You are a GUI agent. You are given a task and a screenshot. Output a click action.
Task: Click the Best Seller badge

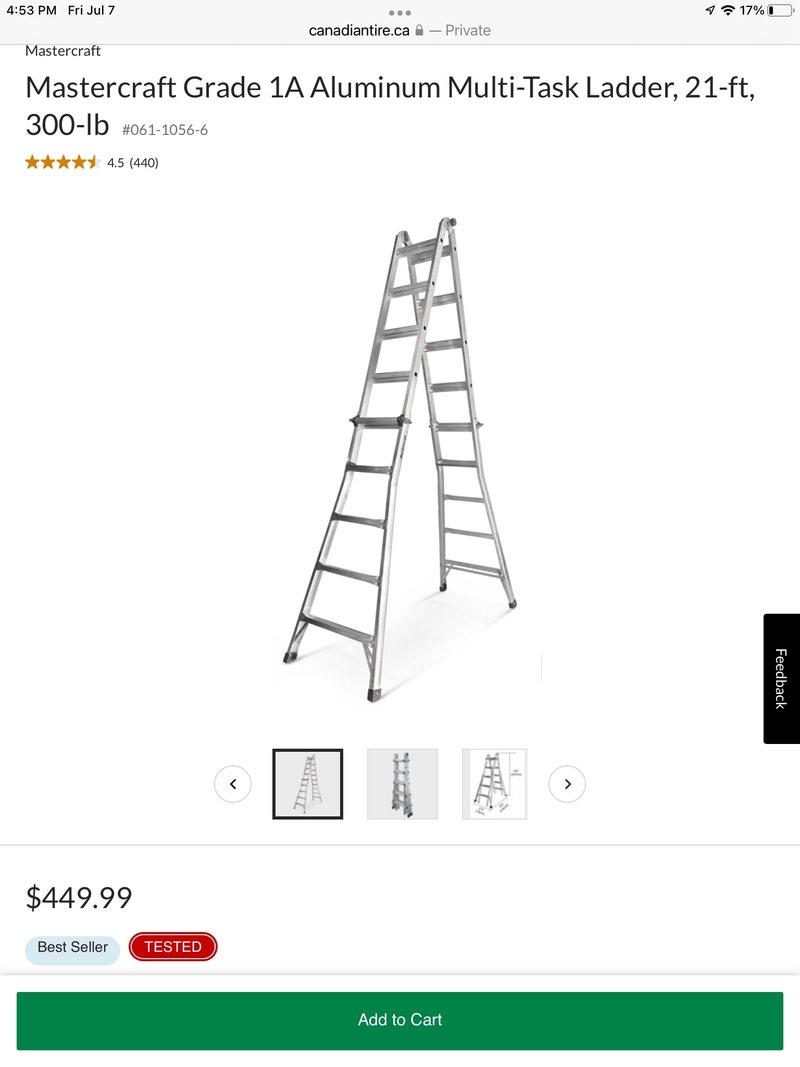coord(71,947)
